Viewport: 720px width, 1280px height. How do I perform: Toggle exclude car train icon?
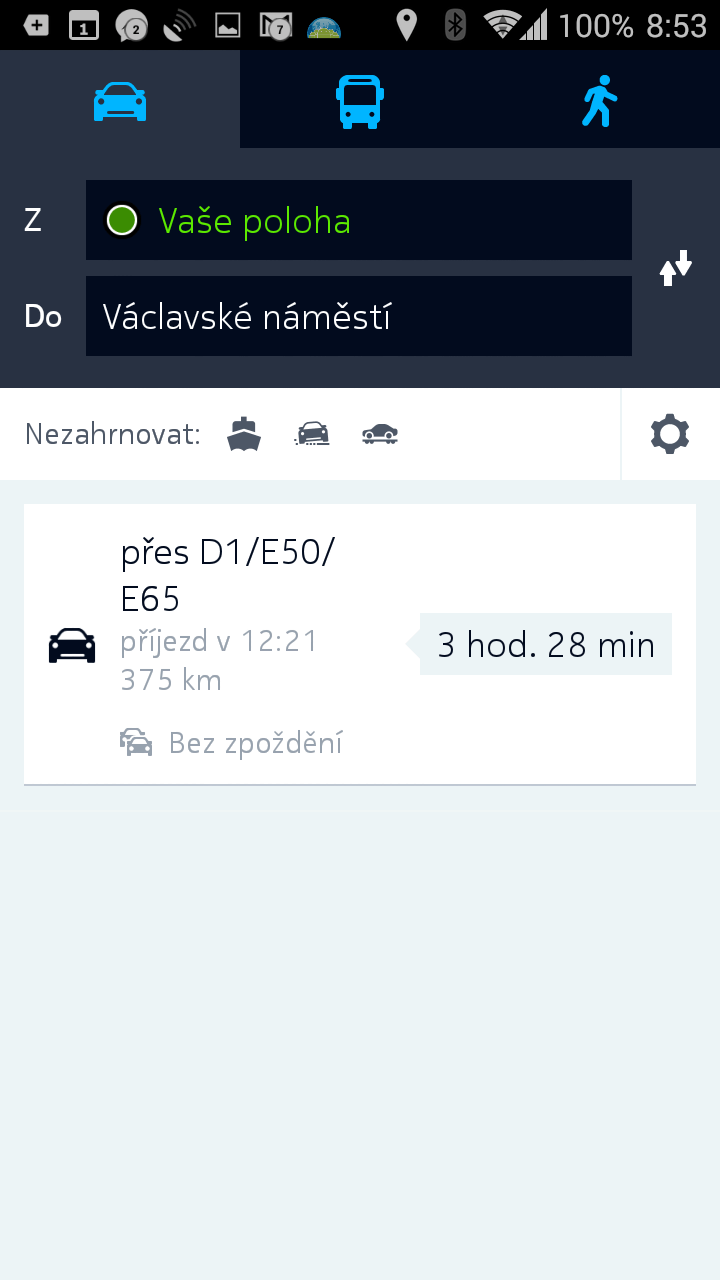tap(380, 434)
